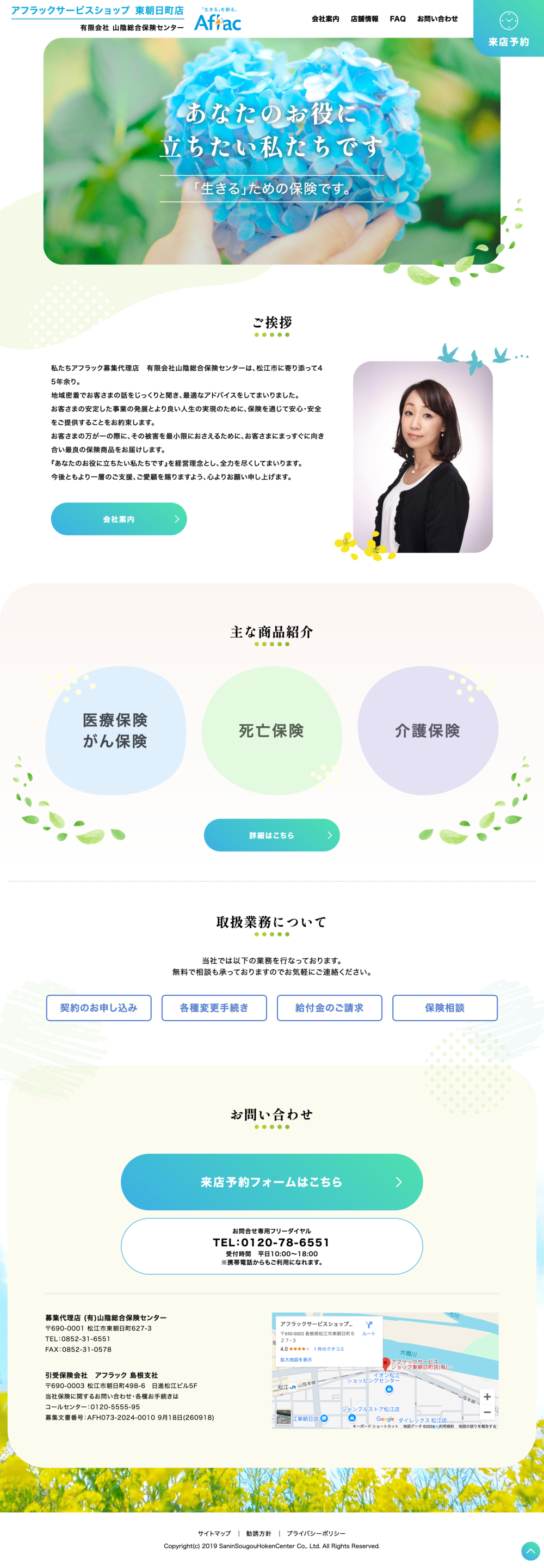The image size is (544, 1568).
Task: Open 保険相談
Action: point(444,1007)
